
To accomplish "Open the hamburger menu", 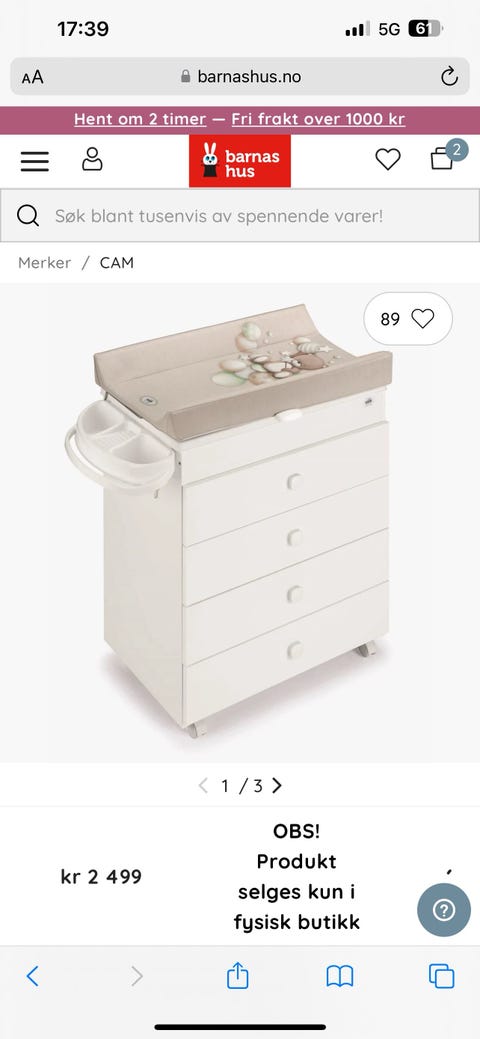I will 34,161.
